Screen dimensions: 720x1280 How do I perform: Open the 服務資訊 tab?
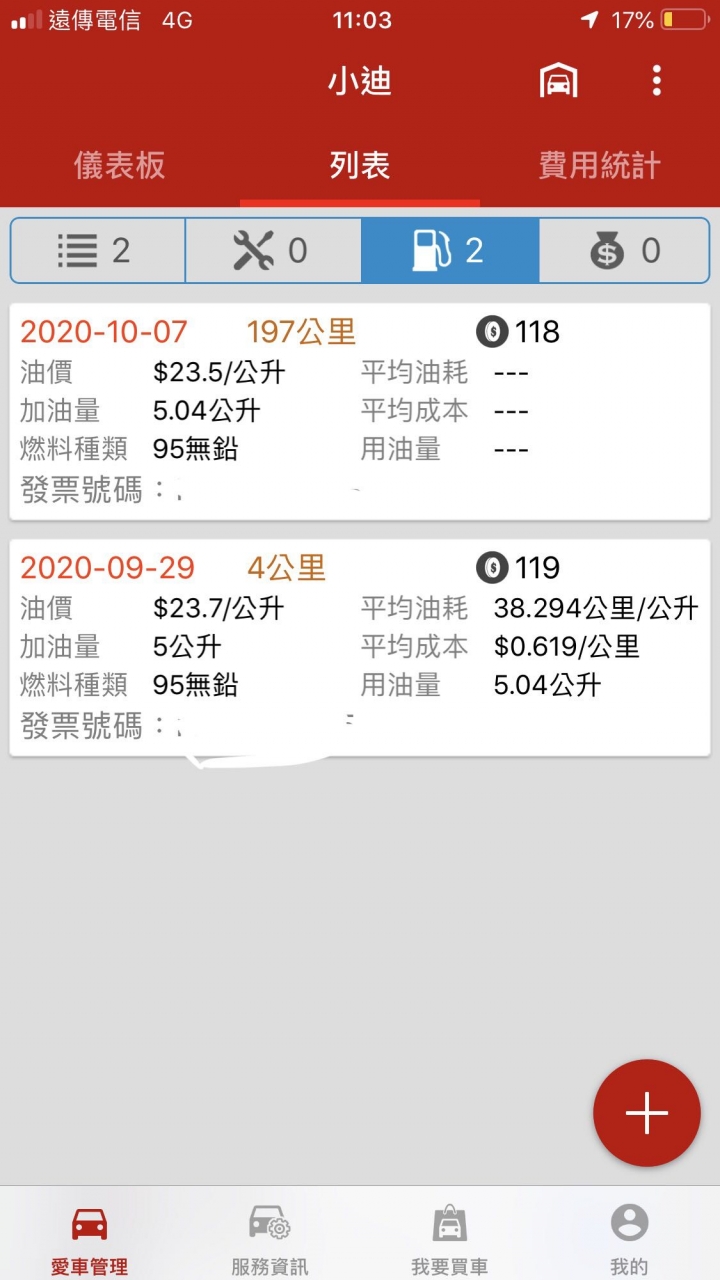[x=270, y=1237]
